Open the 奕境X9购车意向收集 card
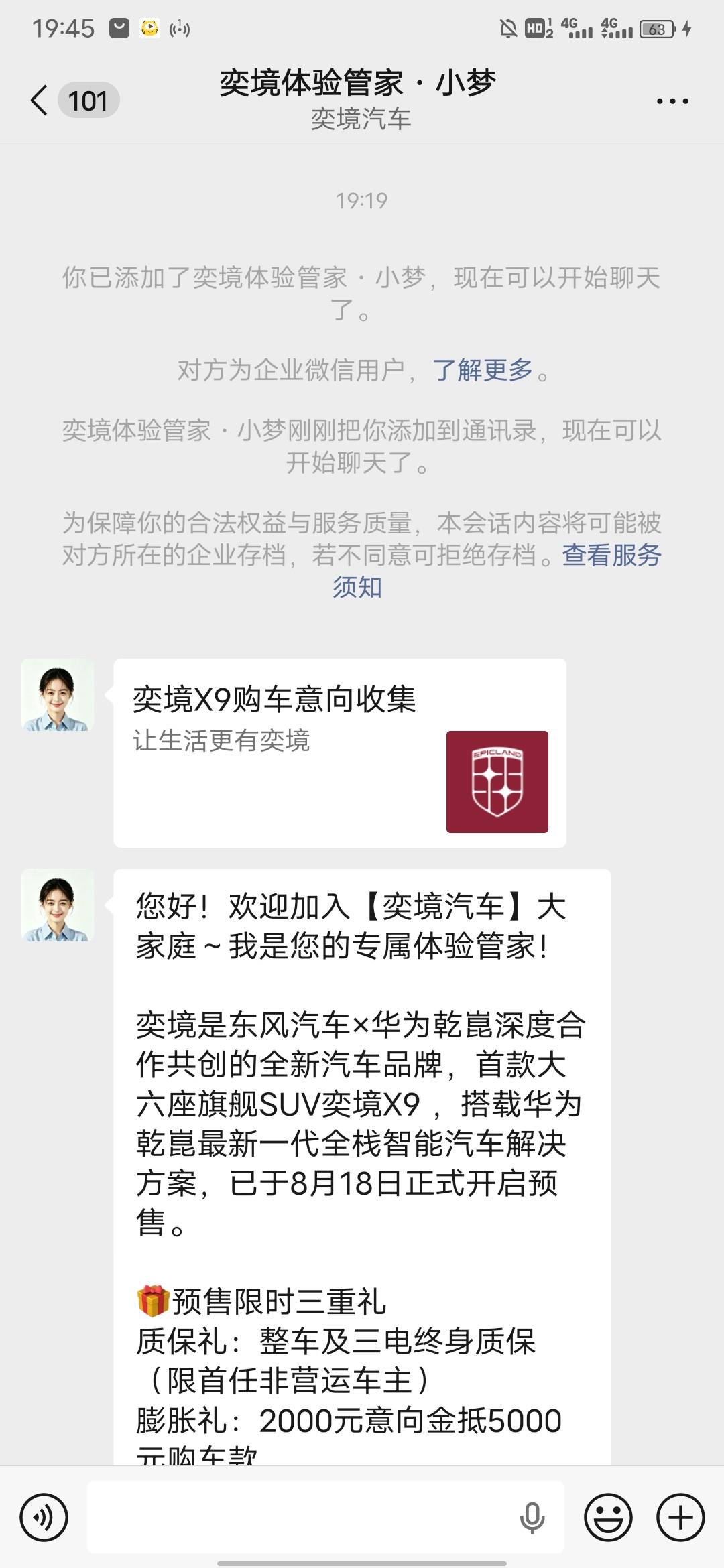 point(340,753)
